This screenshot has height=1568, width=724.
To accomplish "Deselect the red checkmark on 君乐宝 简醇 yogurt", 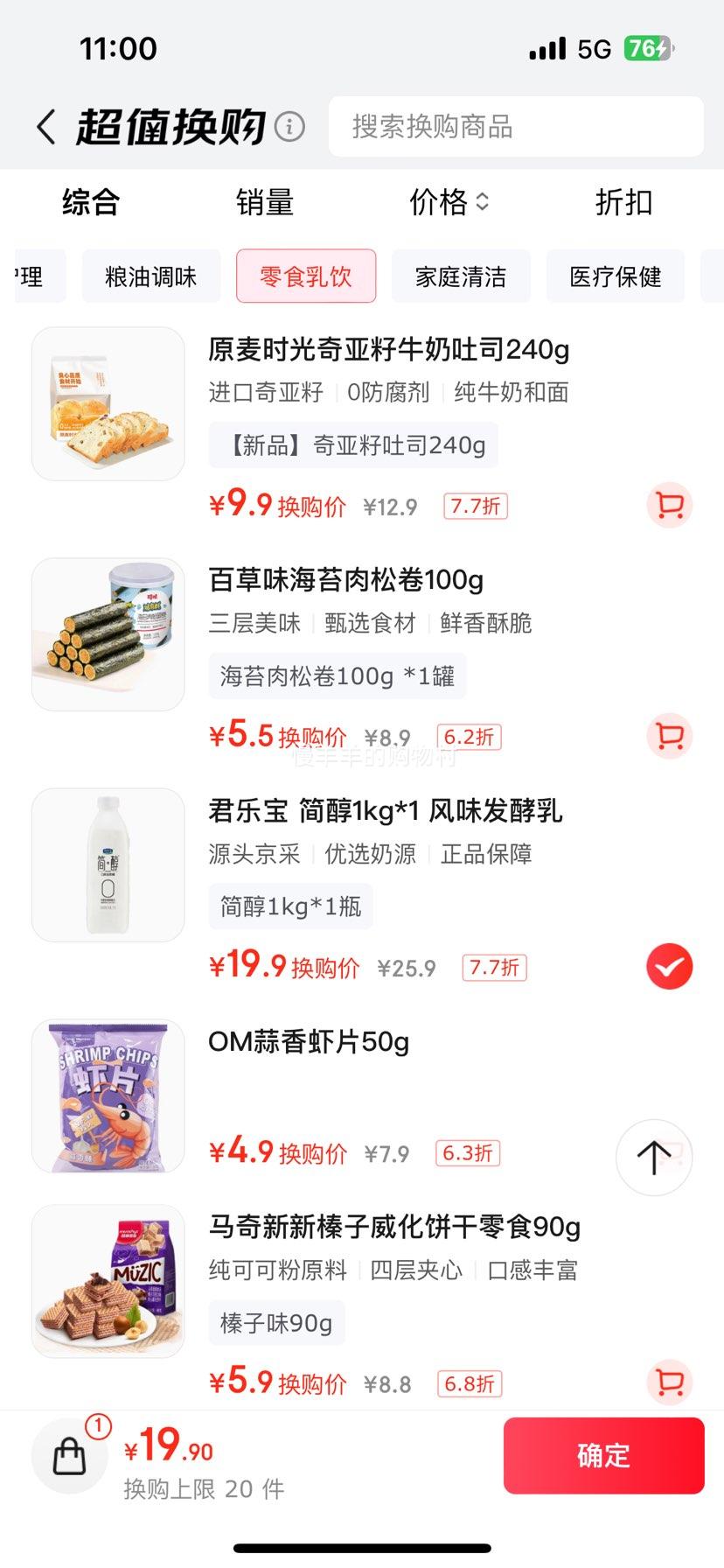I will coord(669,967).
